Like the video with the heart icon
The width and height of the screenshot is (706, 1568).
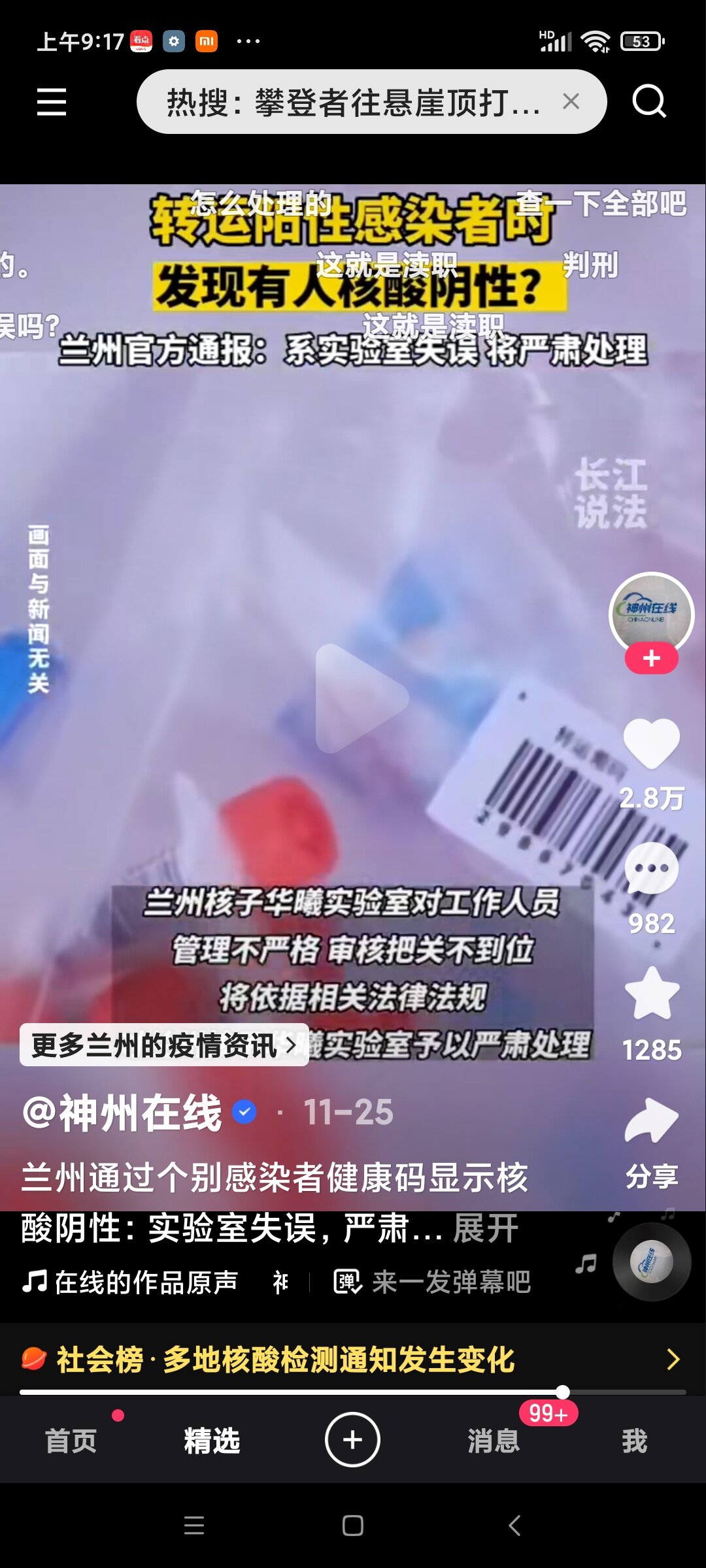[x=651, y=743]
